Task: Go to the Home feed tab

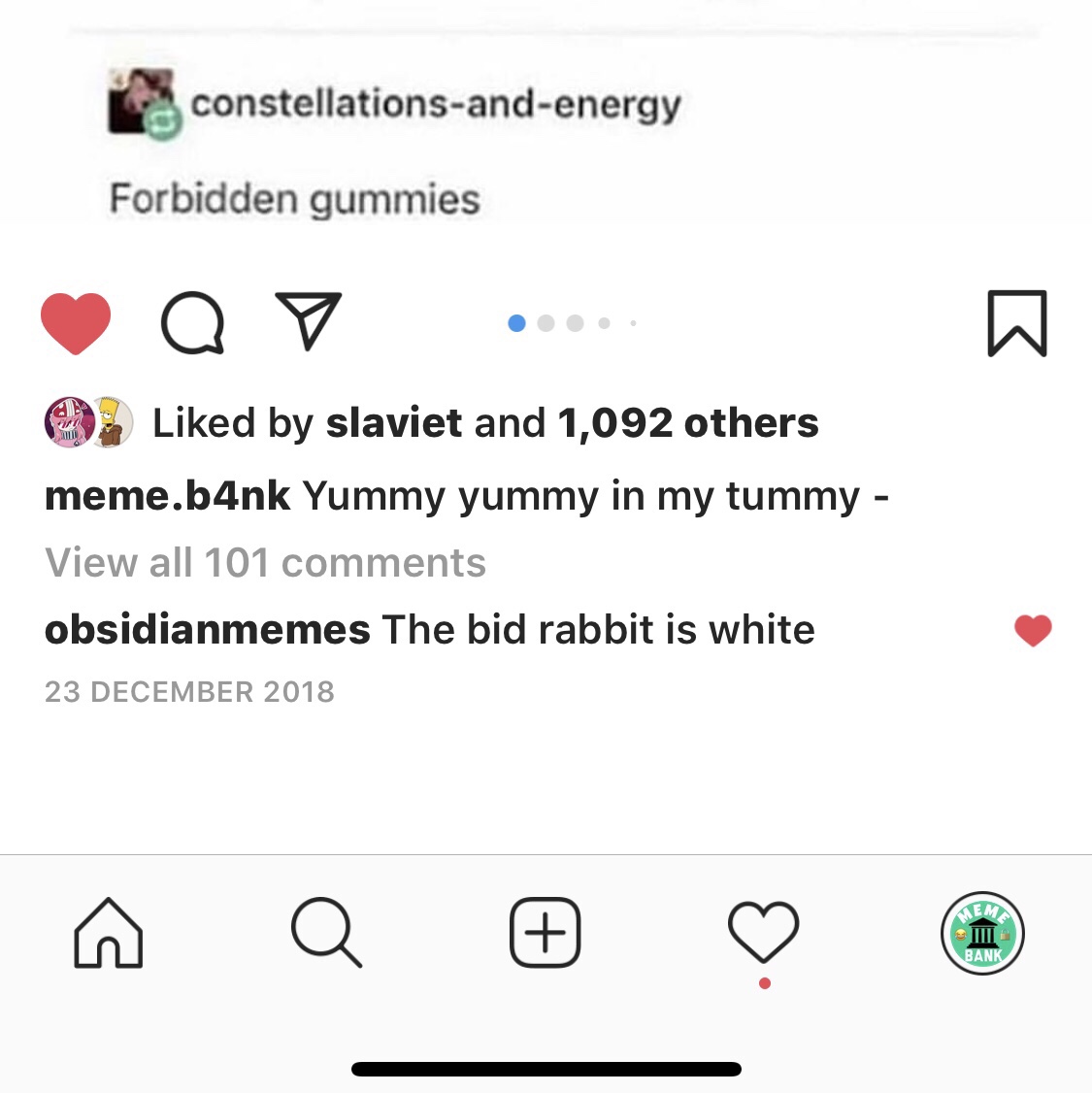Action: coord(109,933)
